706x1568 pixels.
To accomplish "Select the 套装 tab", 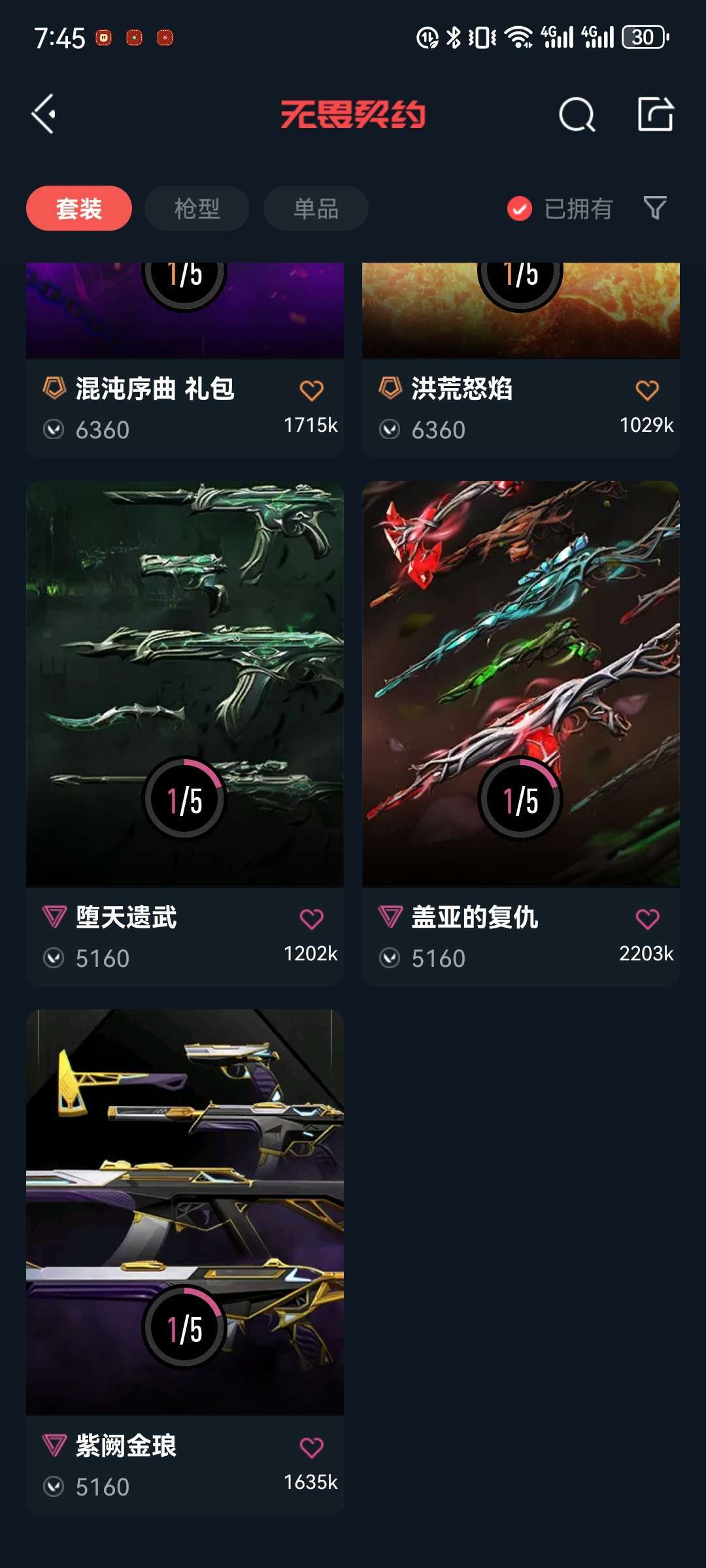I will click(79, 208).
